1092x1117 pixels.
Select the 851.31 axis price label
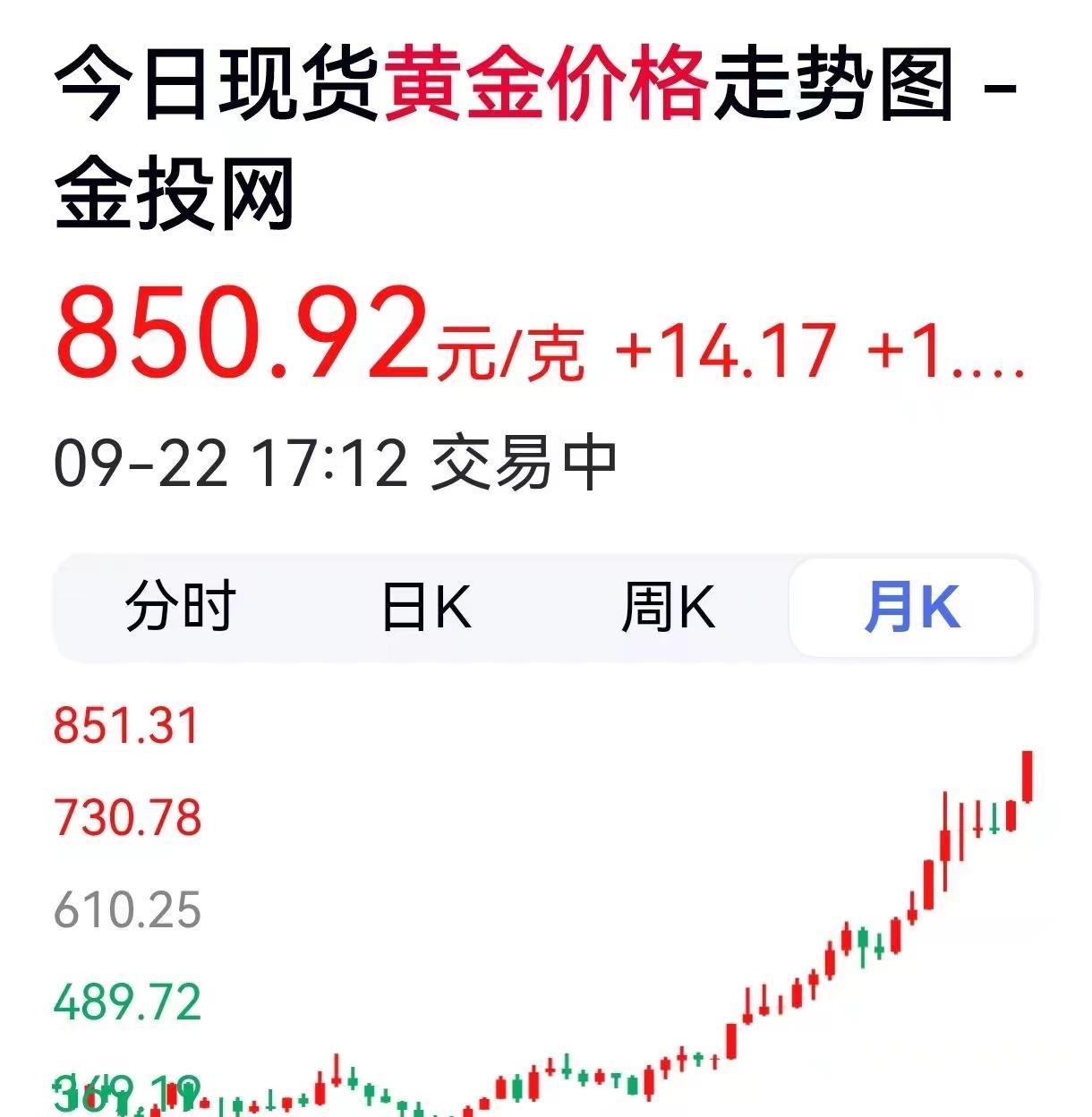(127, 723)
